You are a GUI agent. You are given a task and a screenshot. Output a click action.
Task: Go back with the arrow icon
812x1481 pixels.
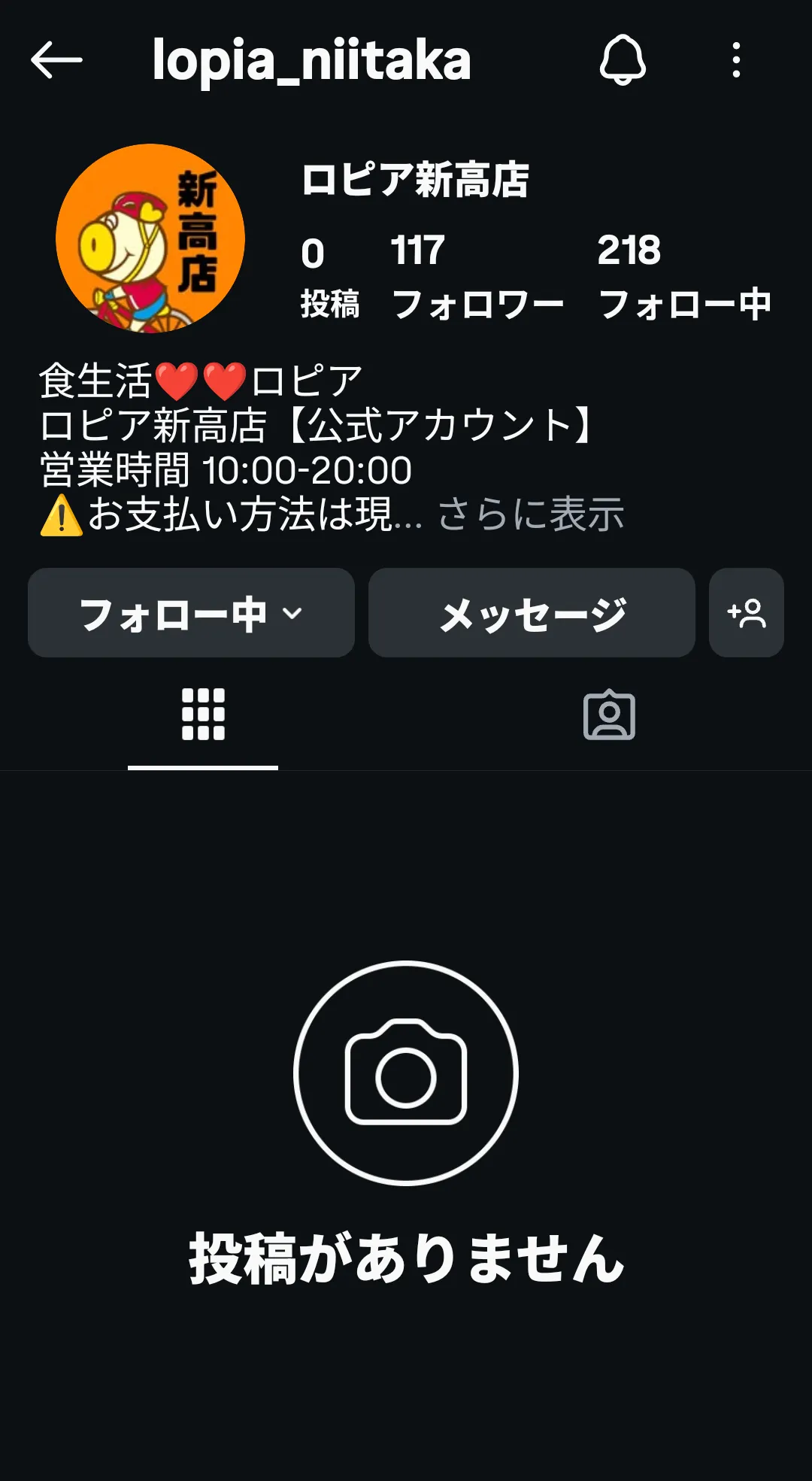(56, 60)
